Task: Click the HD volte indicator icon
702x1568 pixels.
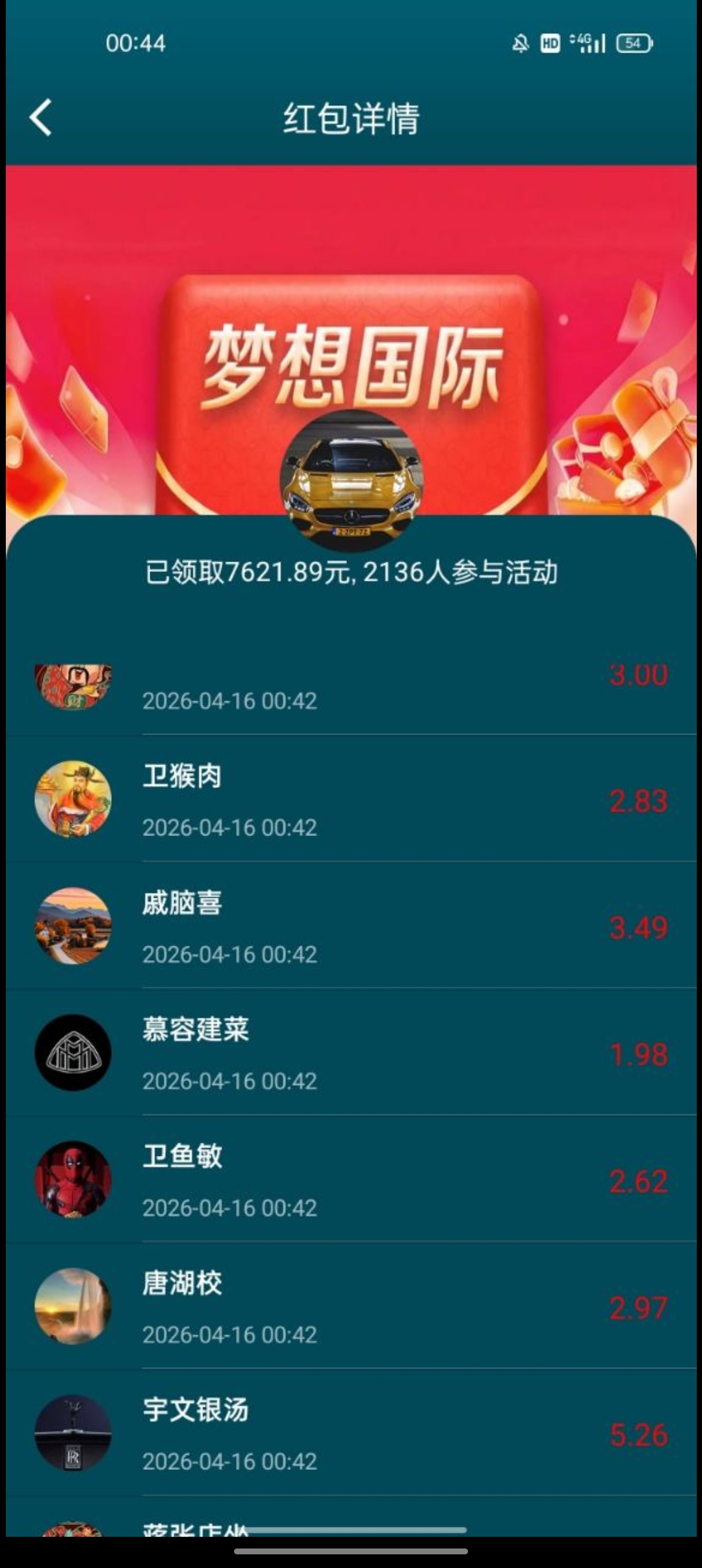Action: tap(551, 44)
